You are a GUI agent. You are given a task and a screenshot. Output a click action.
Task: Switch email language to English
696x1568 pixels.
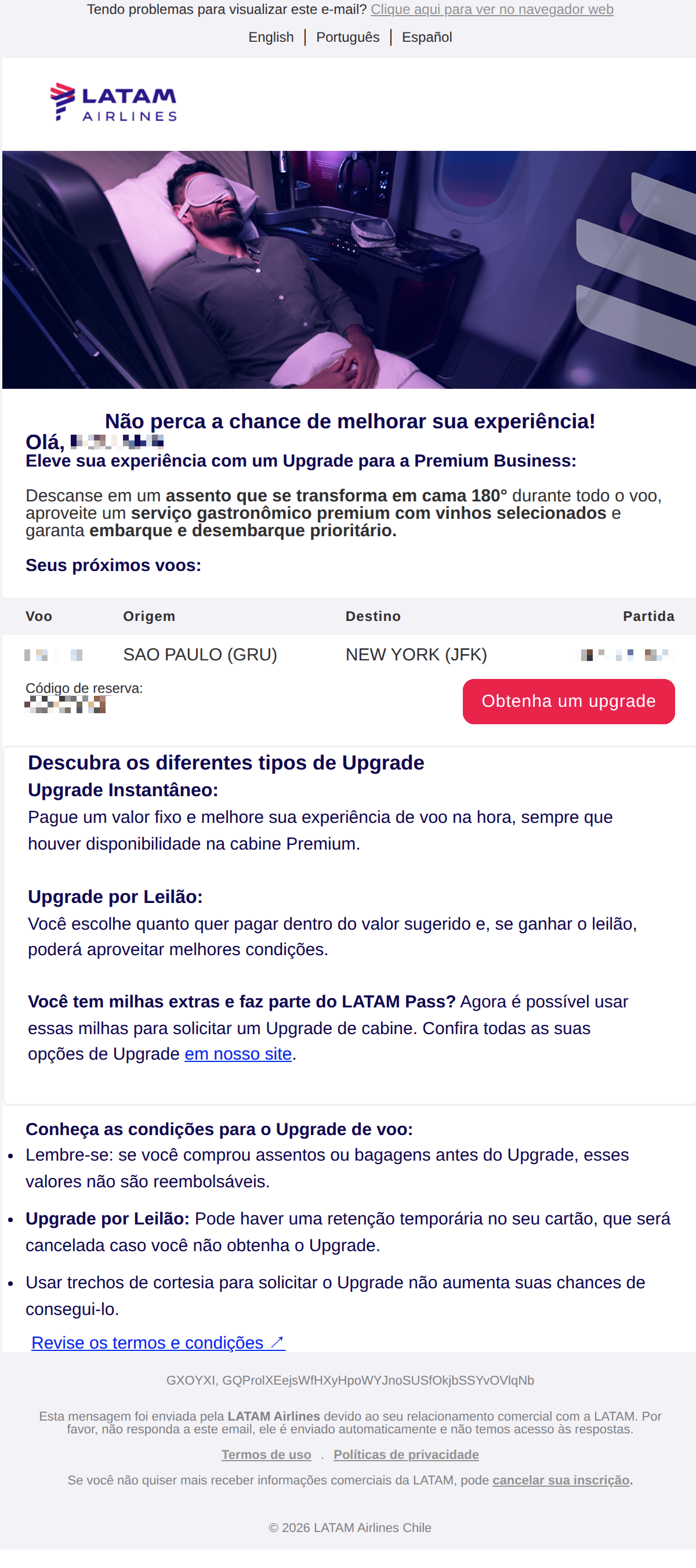(271, 37)
